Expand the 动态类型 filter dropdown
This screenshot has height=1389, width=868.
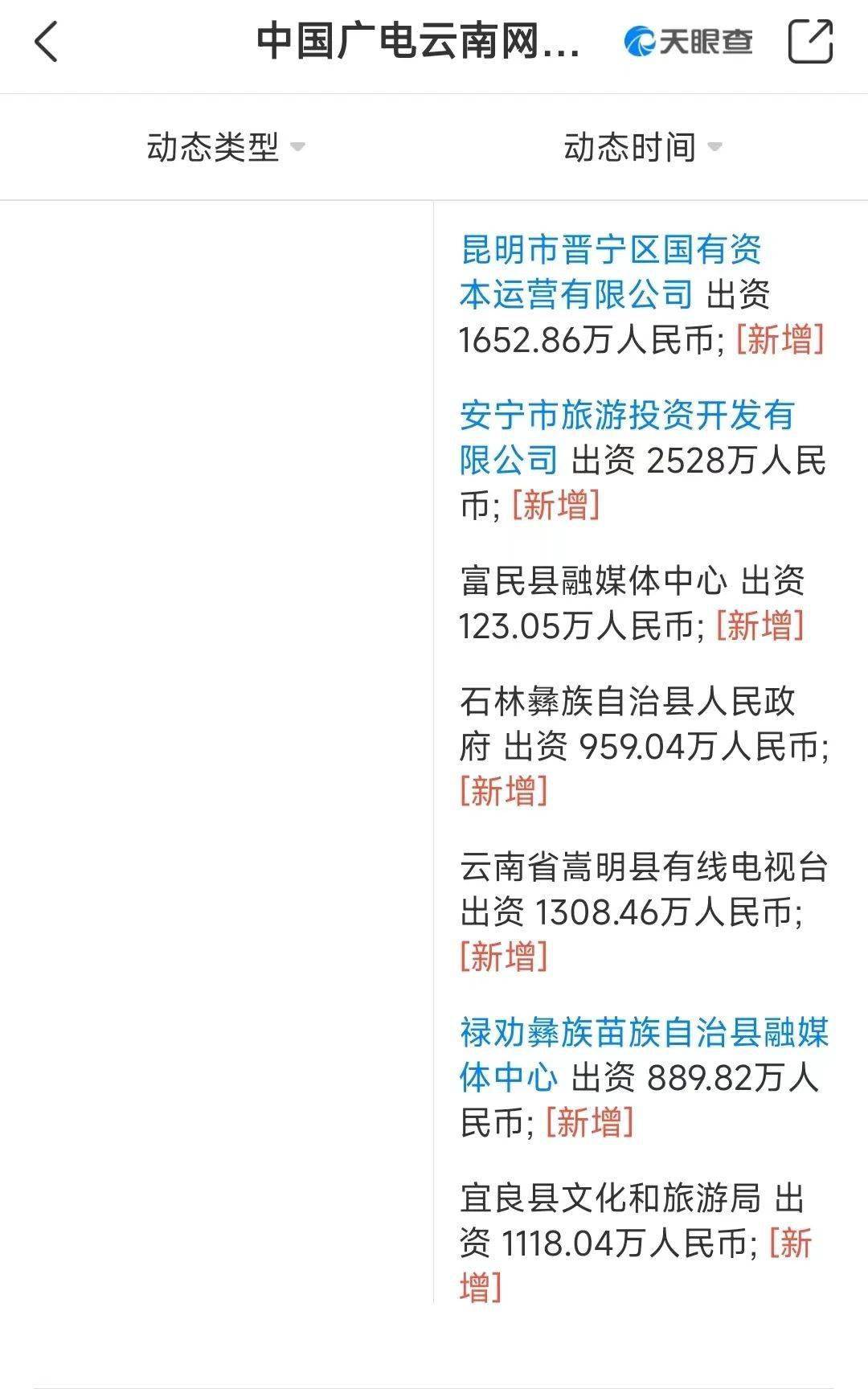(x=226, y=147)
